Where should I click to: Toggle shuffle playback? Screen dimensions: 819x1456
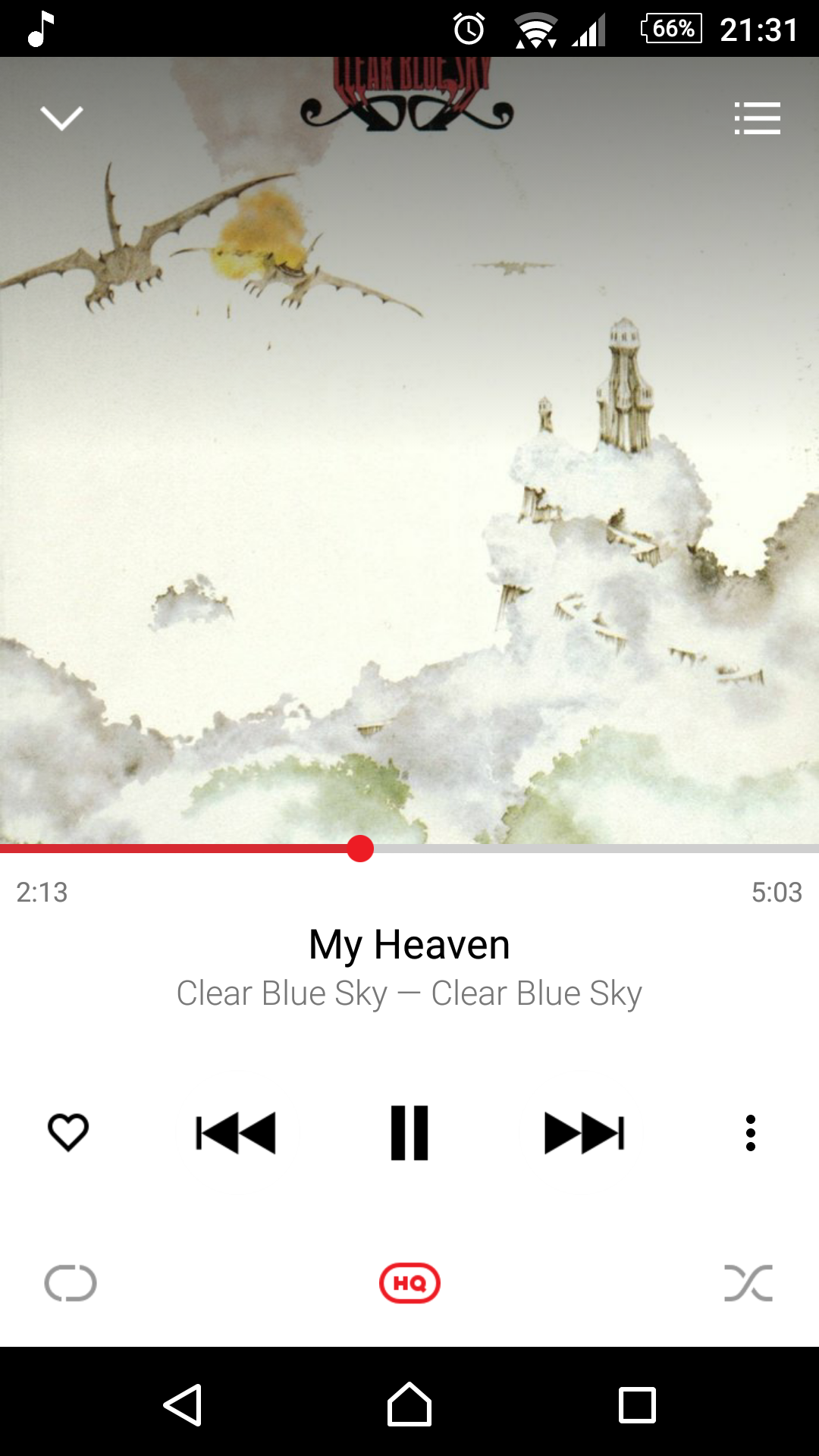tap(748, 1283)
